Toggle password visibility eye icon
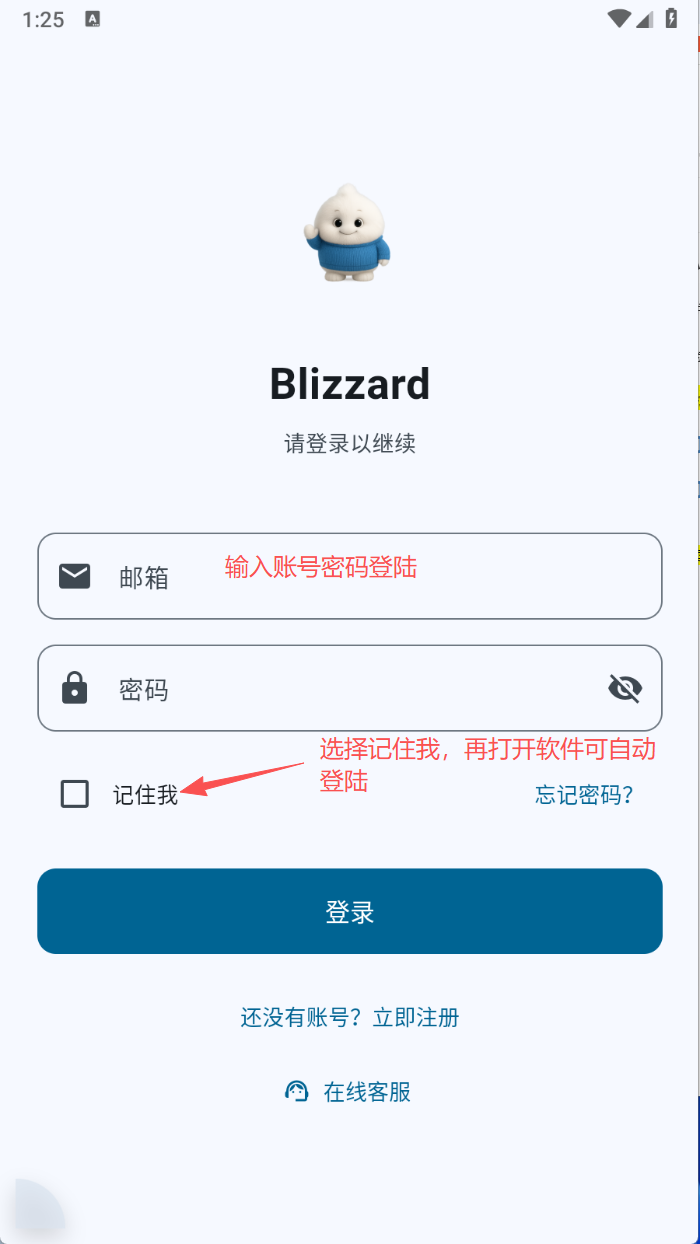 pyautogui.click(x=625, y=689)
